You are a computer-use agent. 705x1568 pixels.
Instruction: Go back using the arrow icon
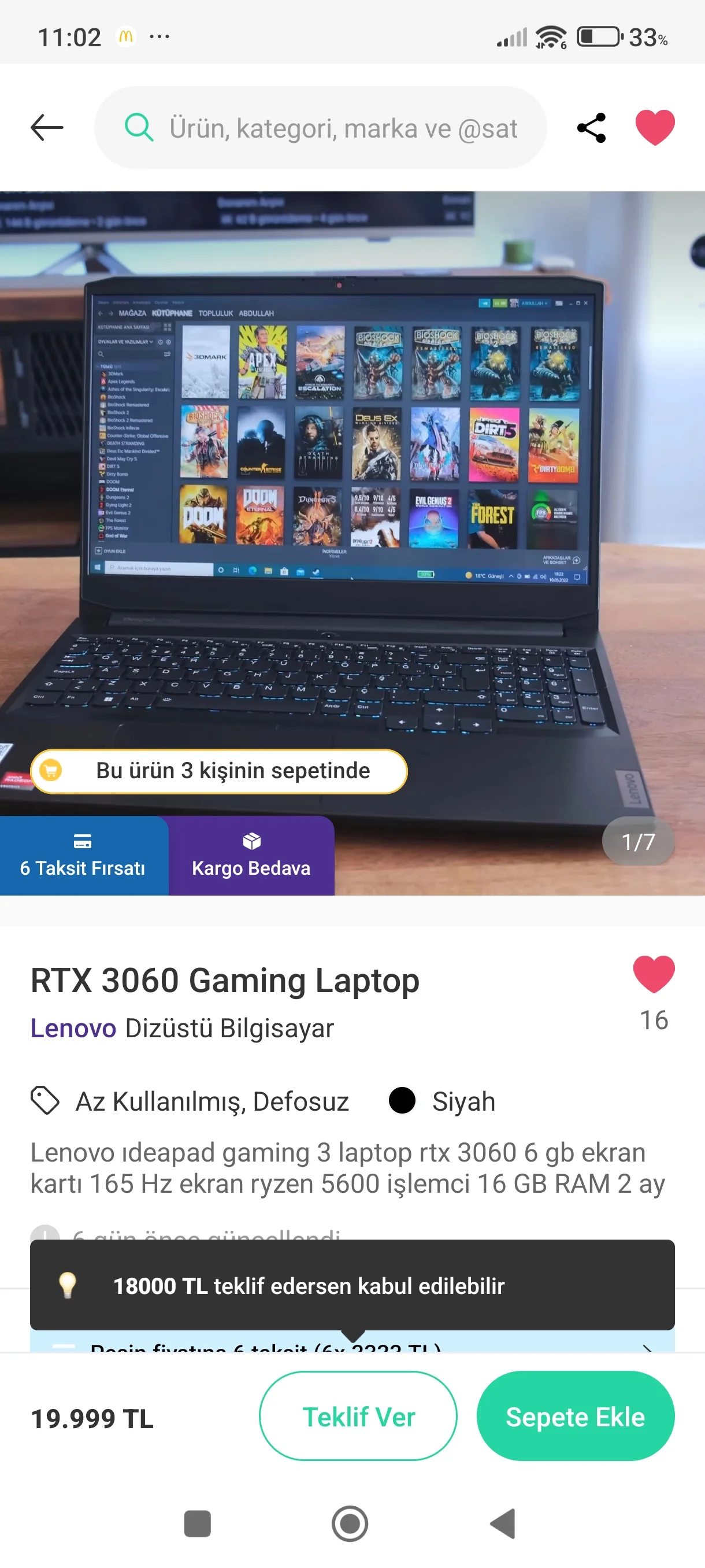47,127
